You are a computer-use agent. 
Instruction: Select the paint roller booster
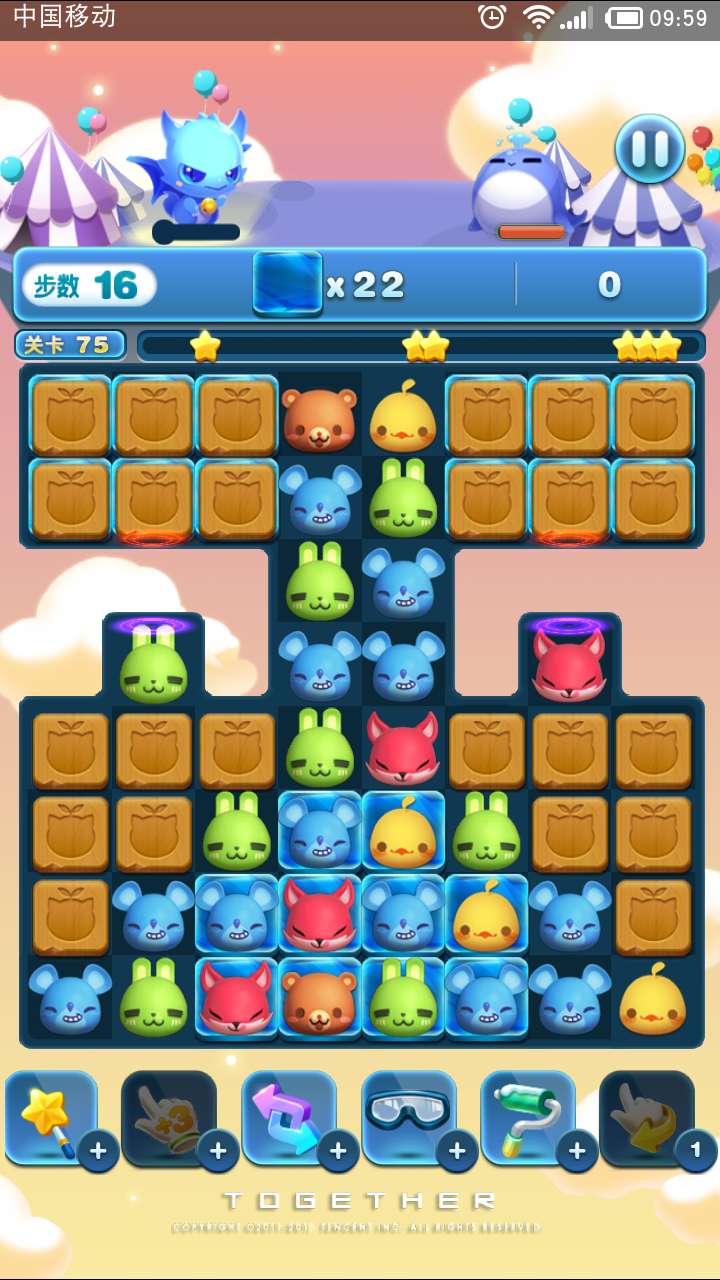(528, 1117)
